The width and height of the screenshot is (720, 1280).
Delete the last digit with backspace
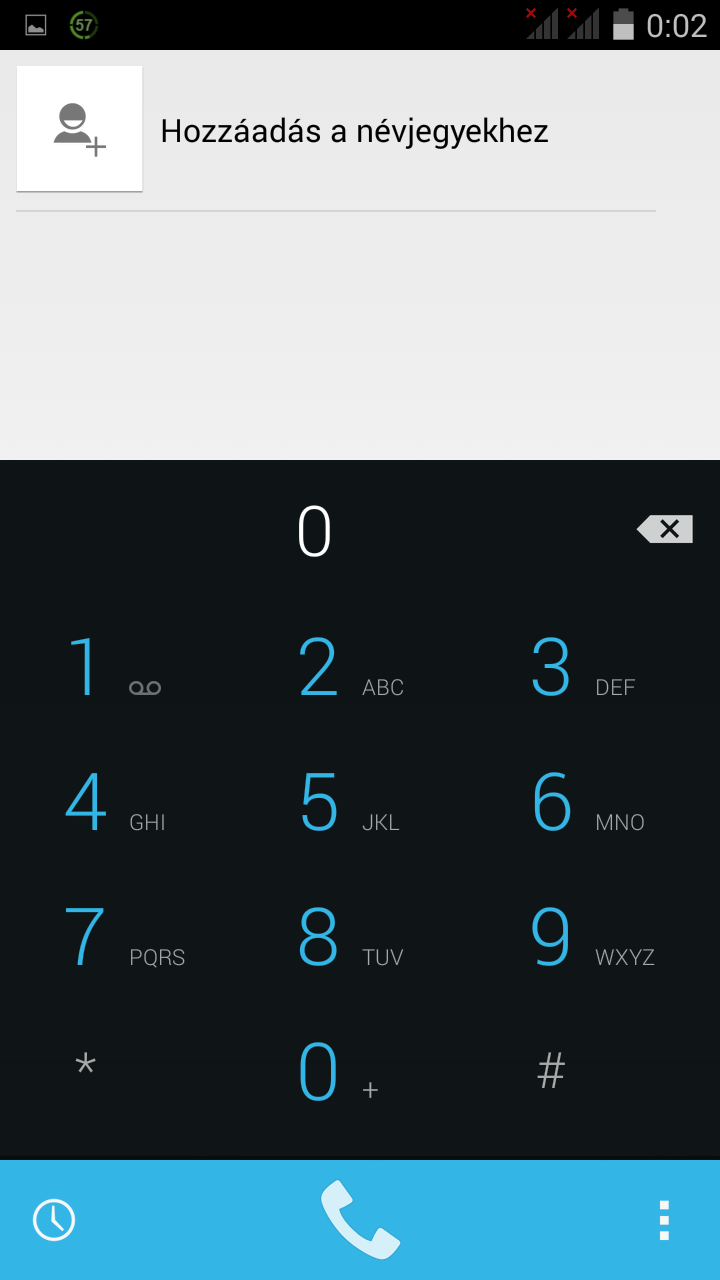tap(665, 529)
